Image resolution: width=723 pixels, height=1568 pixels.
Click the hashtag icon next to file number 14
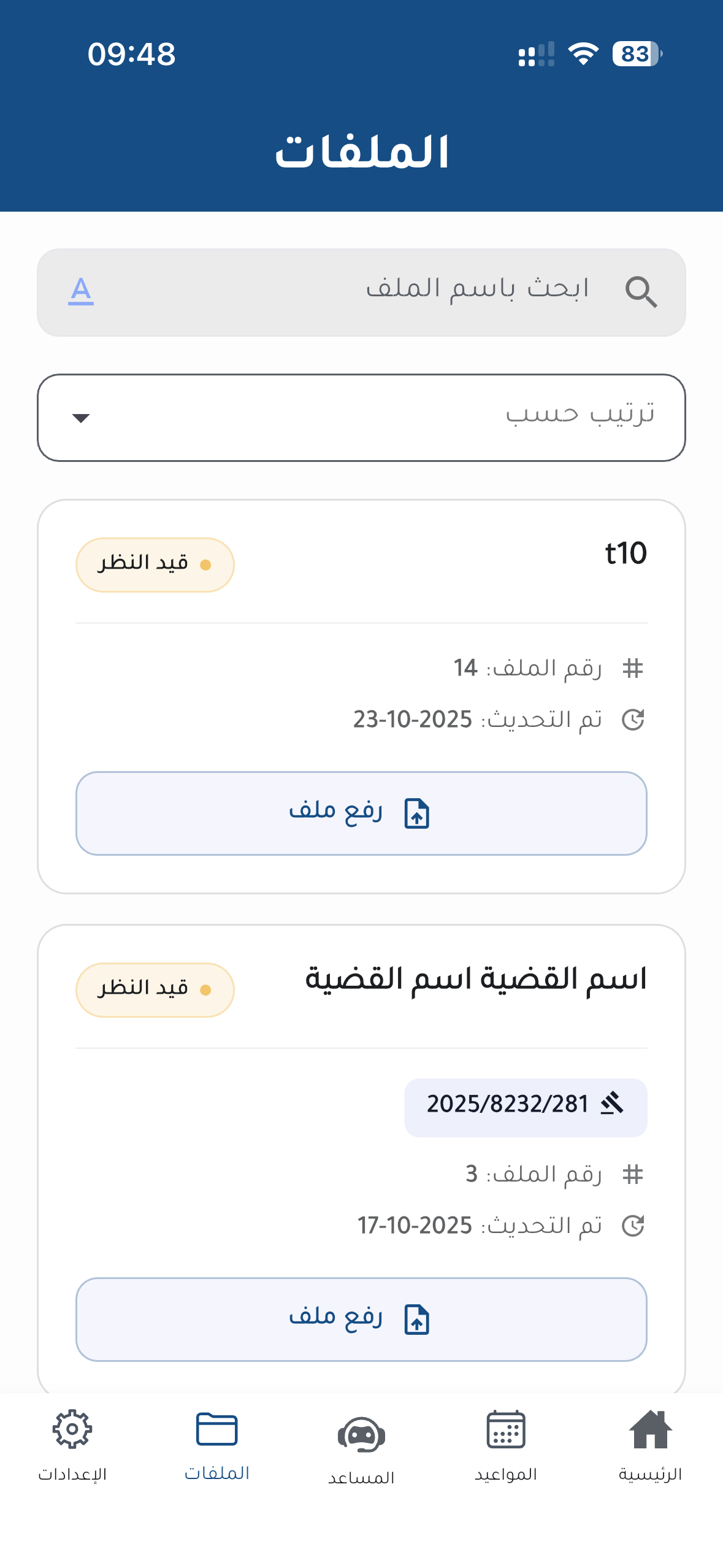tap(633, 668)
